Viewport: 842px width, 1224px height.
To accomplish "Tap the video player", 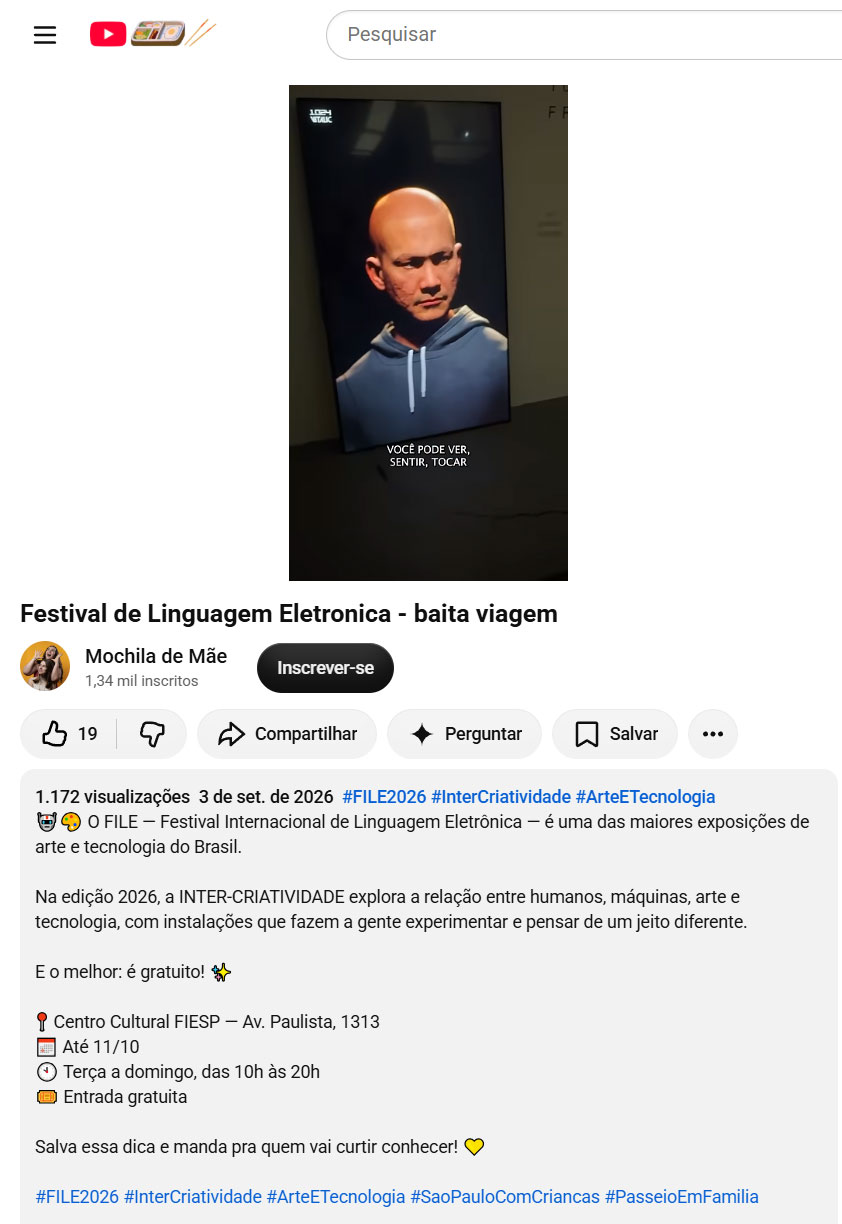I will [428, 333].
